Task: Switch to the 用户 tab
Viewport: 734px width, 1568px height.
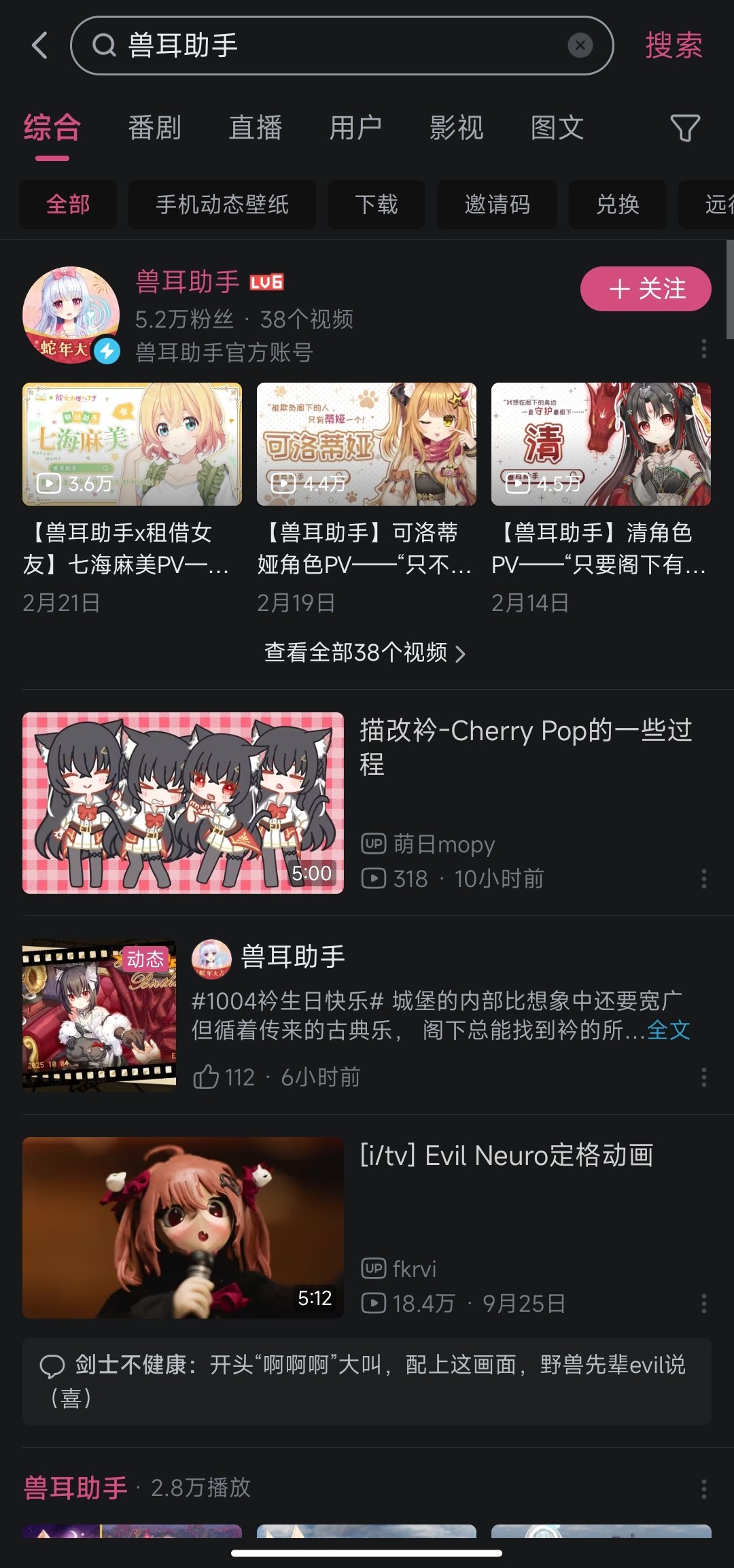Action: click(x=355, y=128)
